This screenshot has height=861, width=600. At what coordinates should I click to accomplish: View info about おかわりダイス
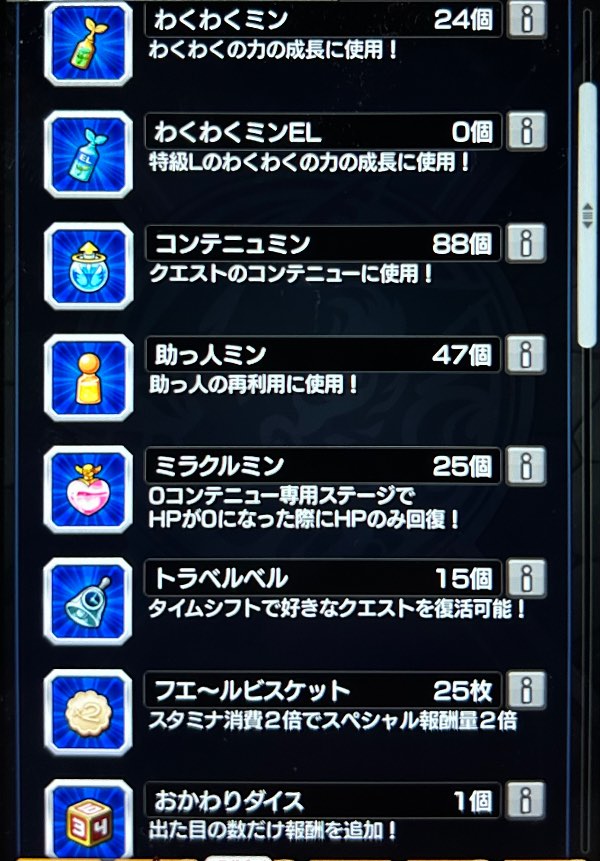tap(526, 801)
